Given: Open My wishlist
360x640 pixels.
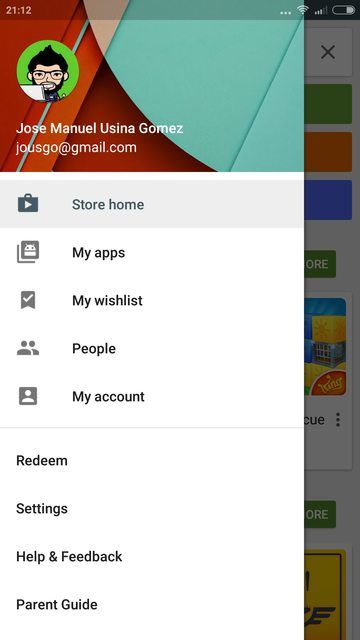Looking at the screenshot, I should pyautogui.click(x=152, y=300).
